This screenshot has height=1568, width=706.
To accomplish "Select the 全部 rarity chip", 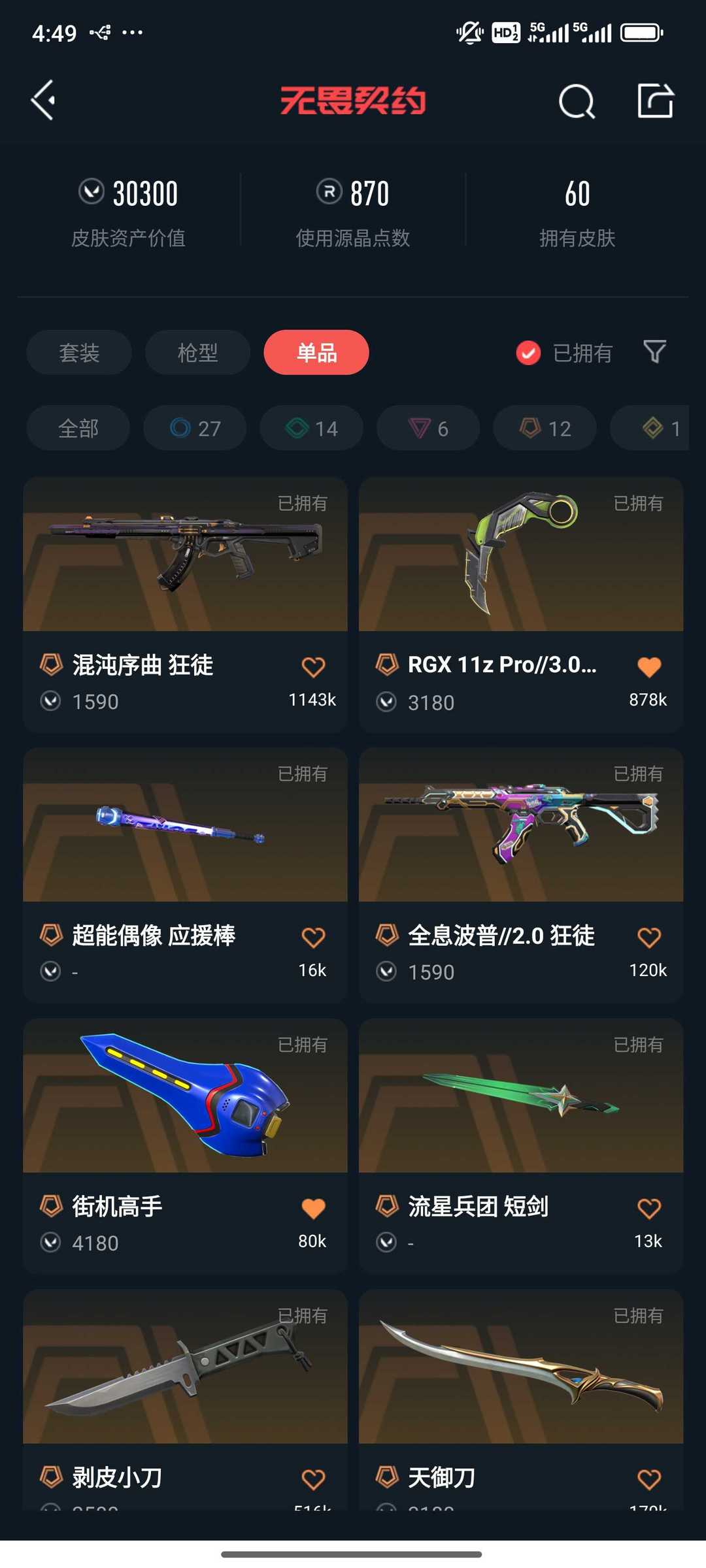I will coord(78,428).
